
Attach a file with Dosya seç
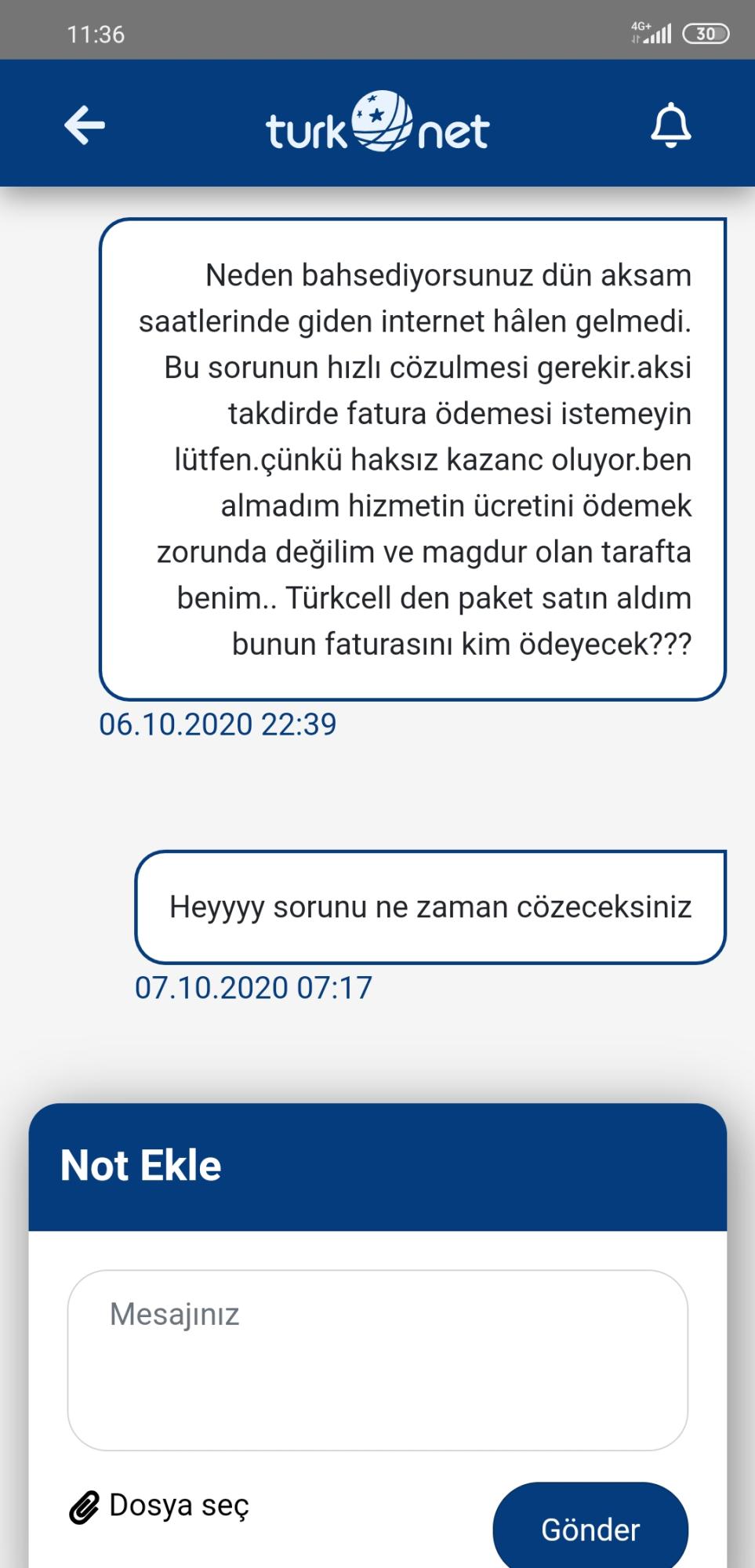pos(159,1505)
